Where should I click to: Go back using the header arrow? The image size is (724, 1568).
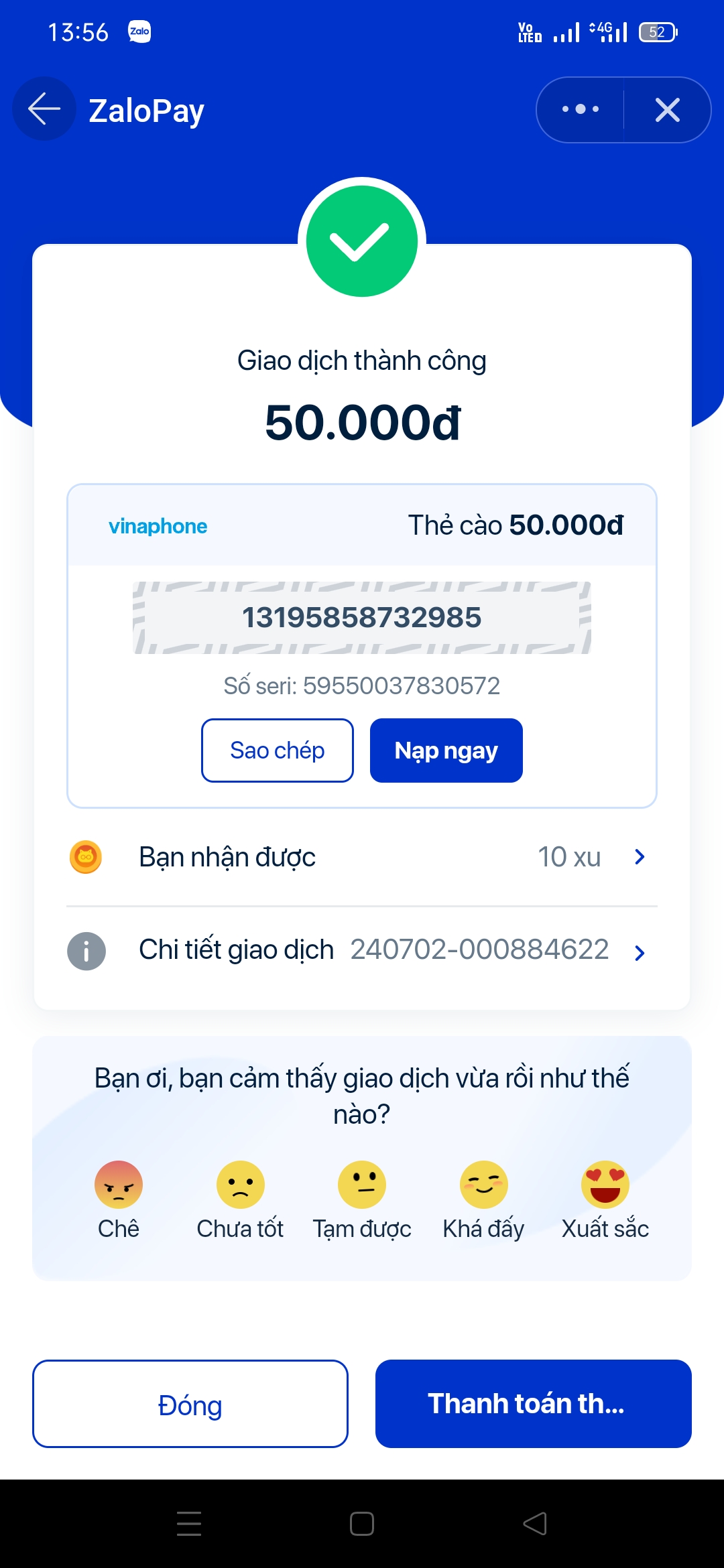pyautogui.click(x=44, y=109)
